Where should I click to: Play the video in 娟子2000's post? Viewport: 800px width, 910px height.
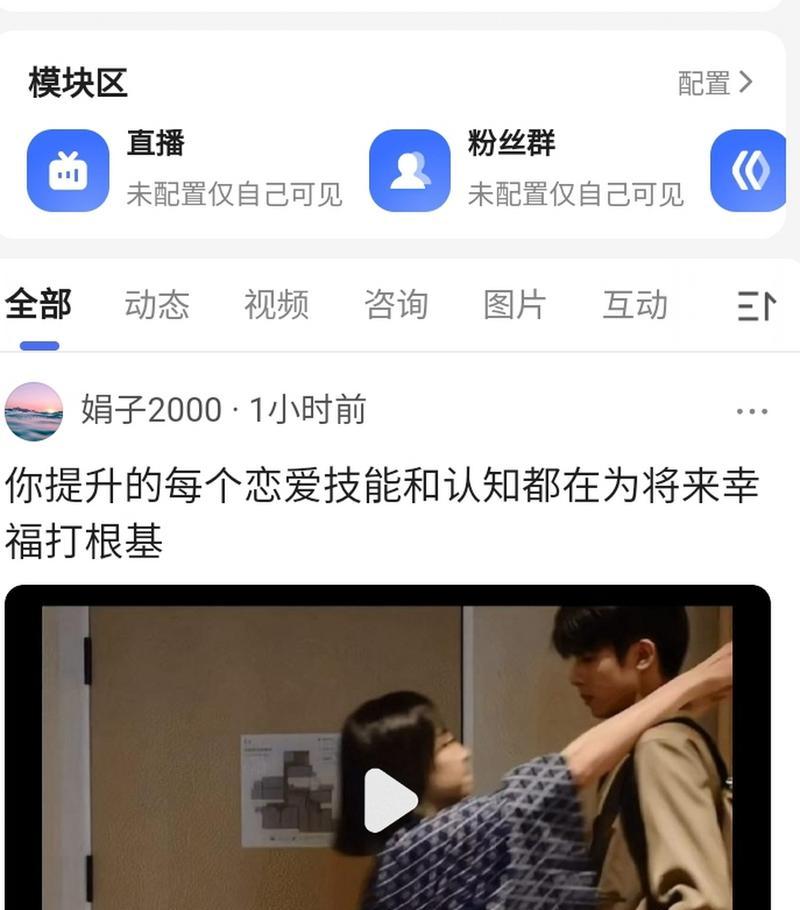click(389, 800)
